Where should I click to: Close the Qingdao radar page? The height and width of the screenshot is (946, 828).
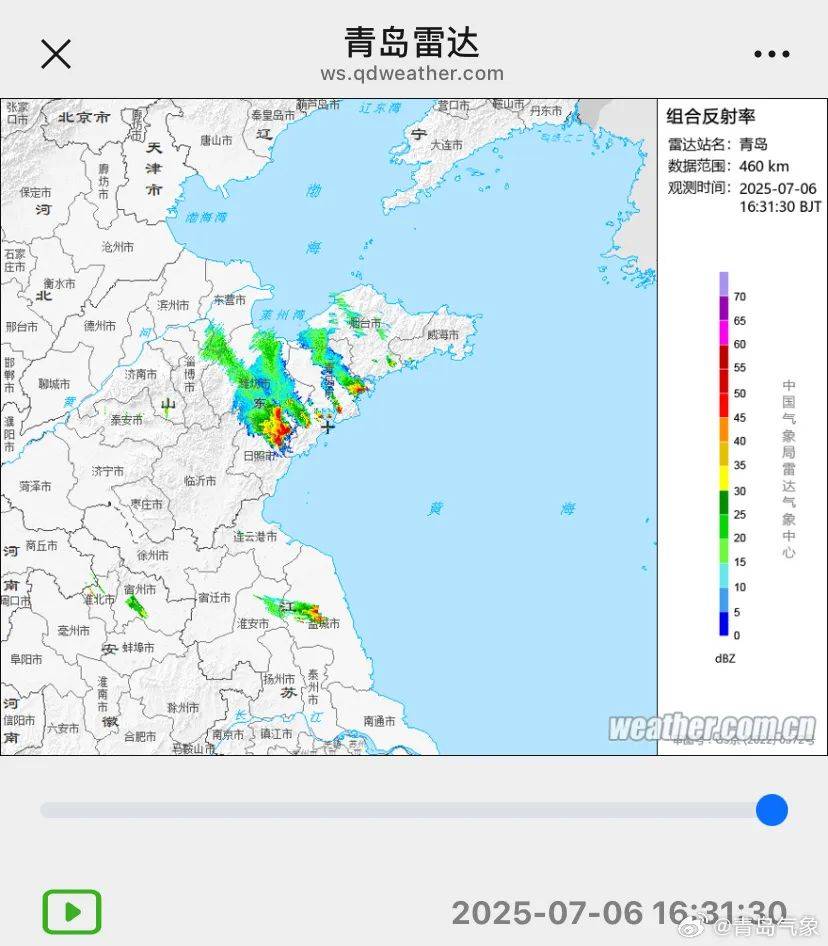pos(56,54)
